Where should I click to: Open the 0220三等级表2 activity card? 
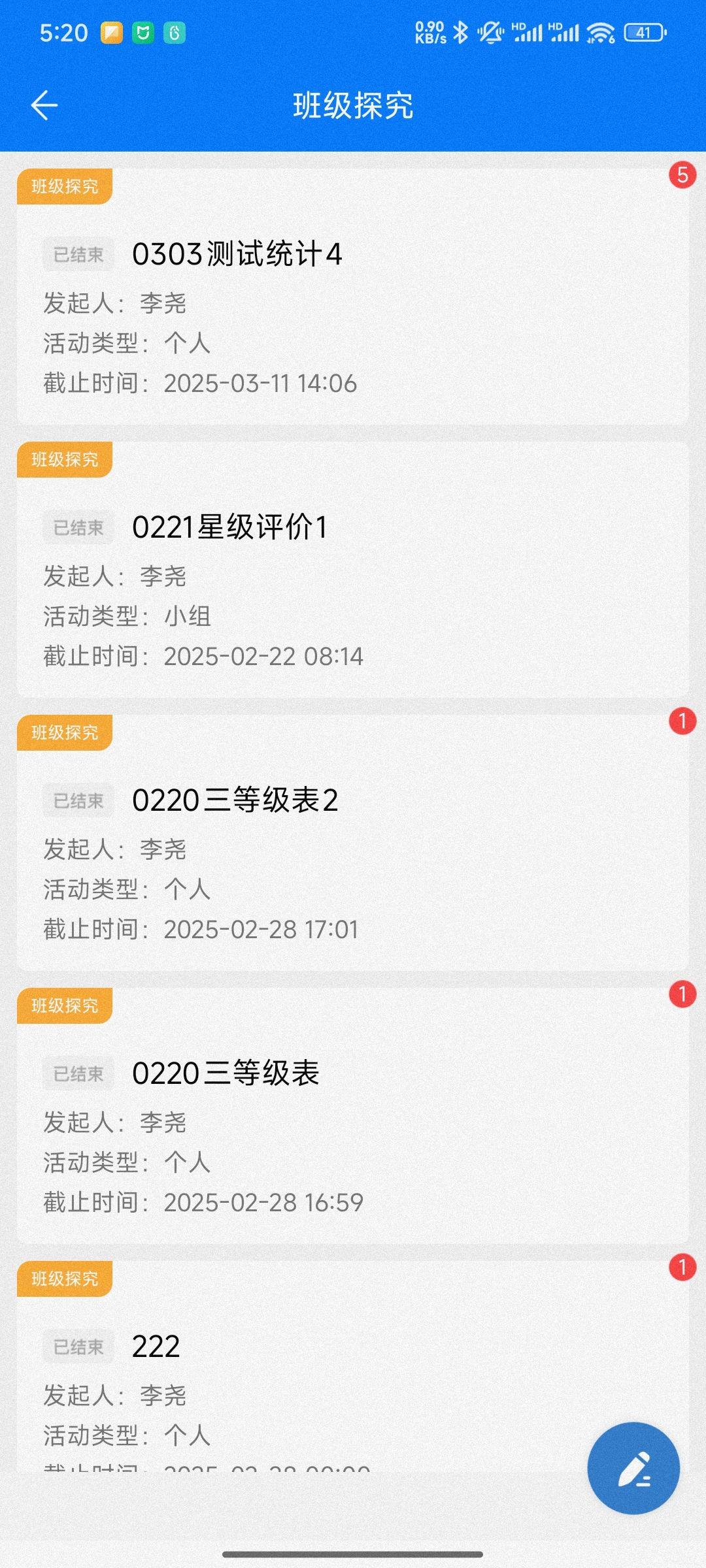click(353, 843)
